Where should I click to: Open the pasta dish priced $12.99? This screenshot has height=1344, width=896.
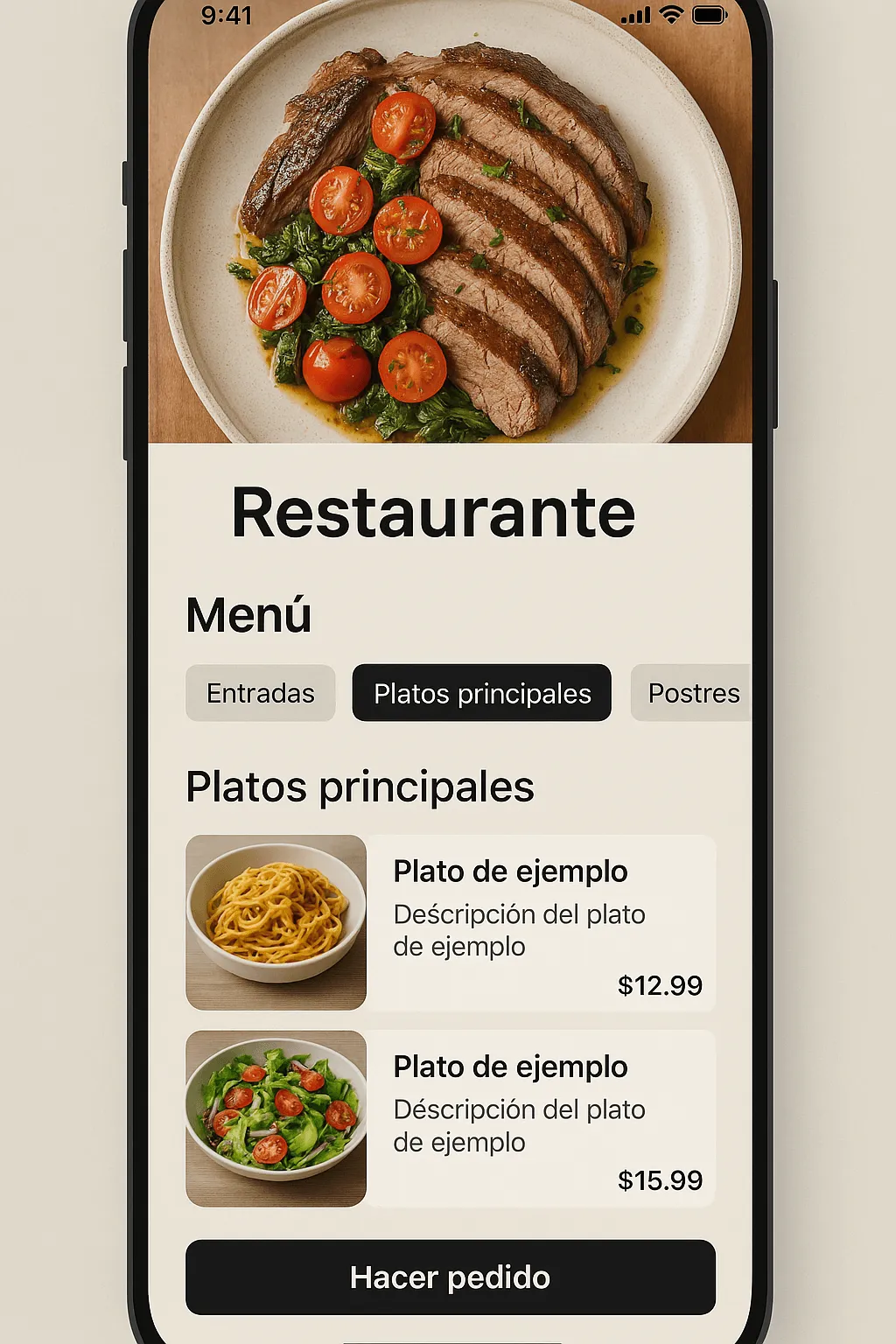(451, 923)
